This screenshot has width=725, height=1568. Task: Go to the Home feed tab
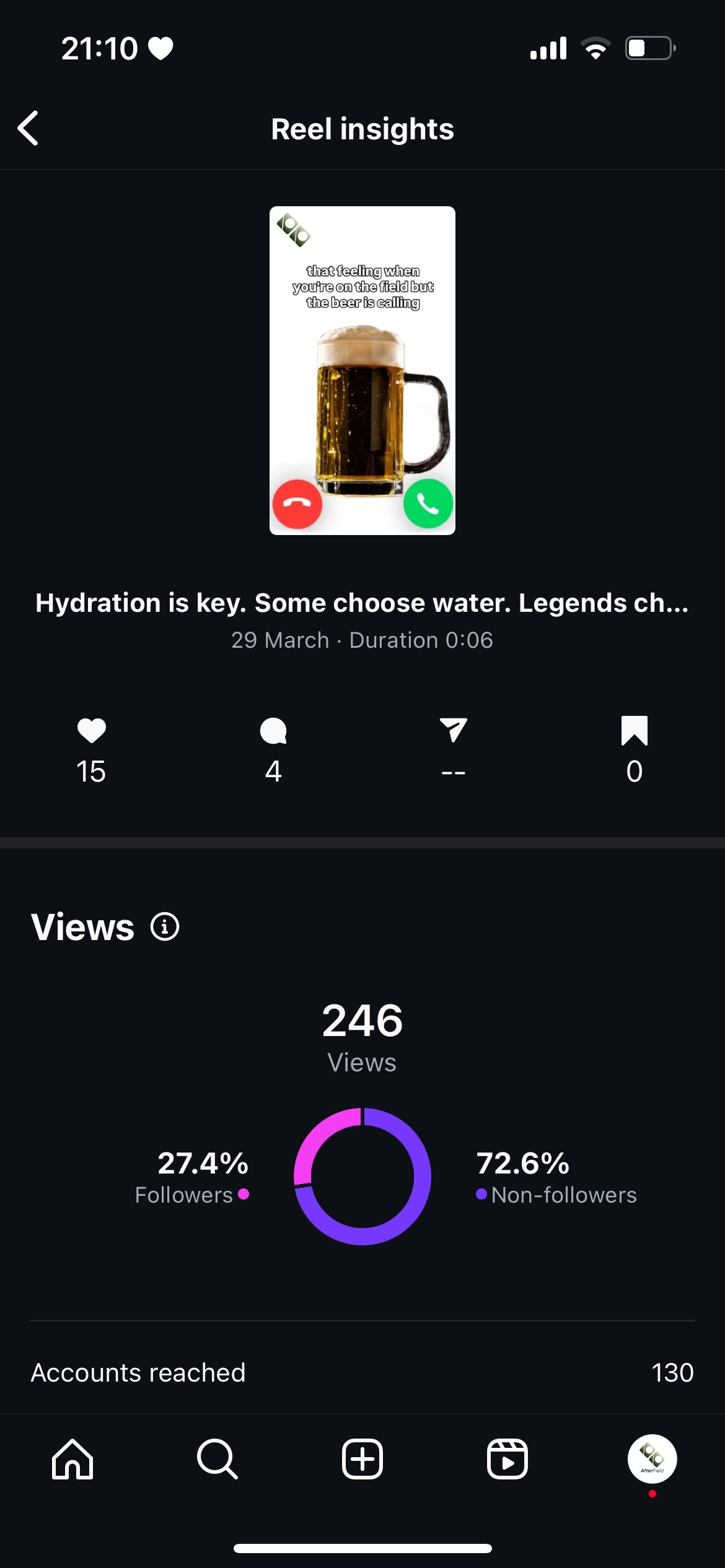click(x=72, y=1459)
